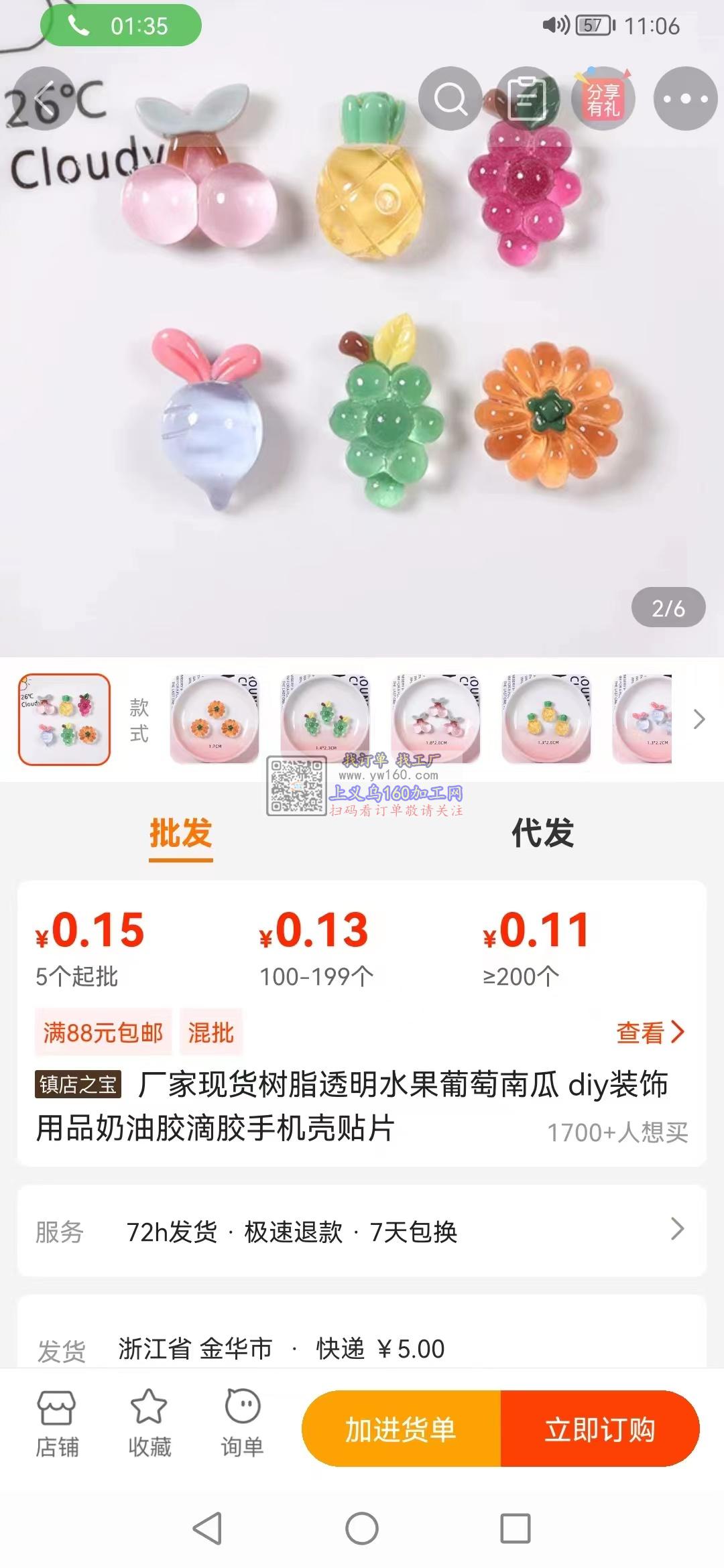The width and height of the screenshot is (724, 1568).
Task: Expand more styles with the arrow
Action: point(699,719)
